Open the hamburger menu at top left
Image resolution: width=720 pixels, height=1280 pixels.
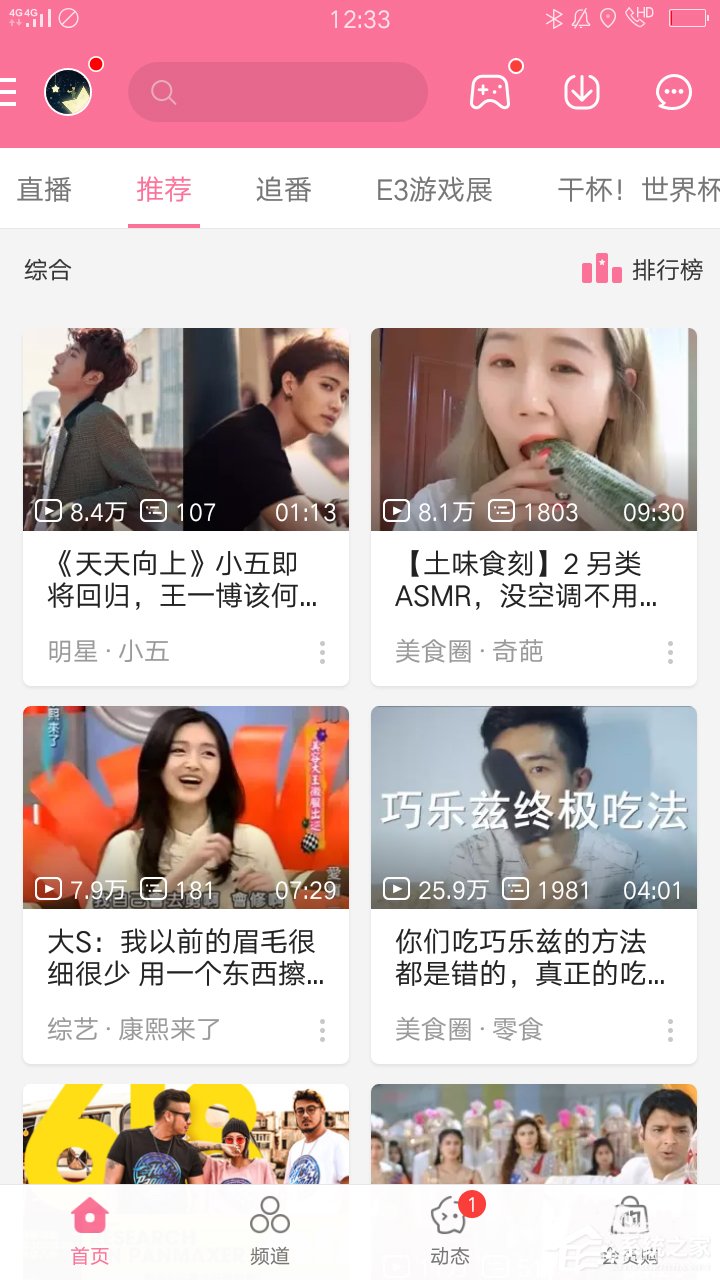(x=11, y=90)
